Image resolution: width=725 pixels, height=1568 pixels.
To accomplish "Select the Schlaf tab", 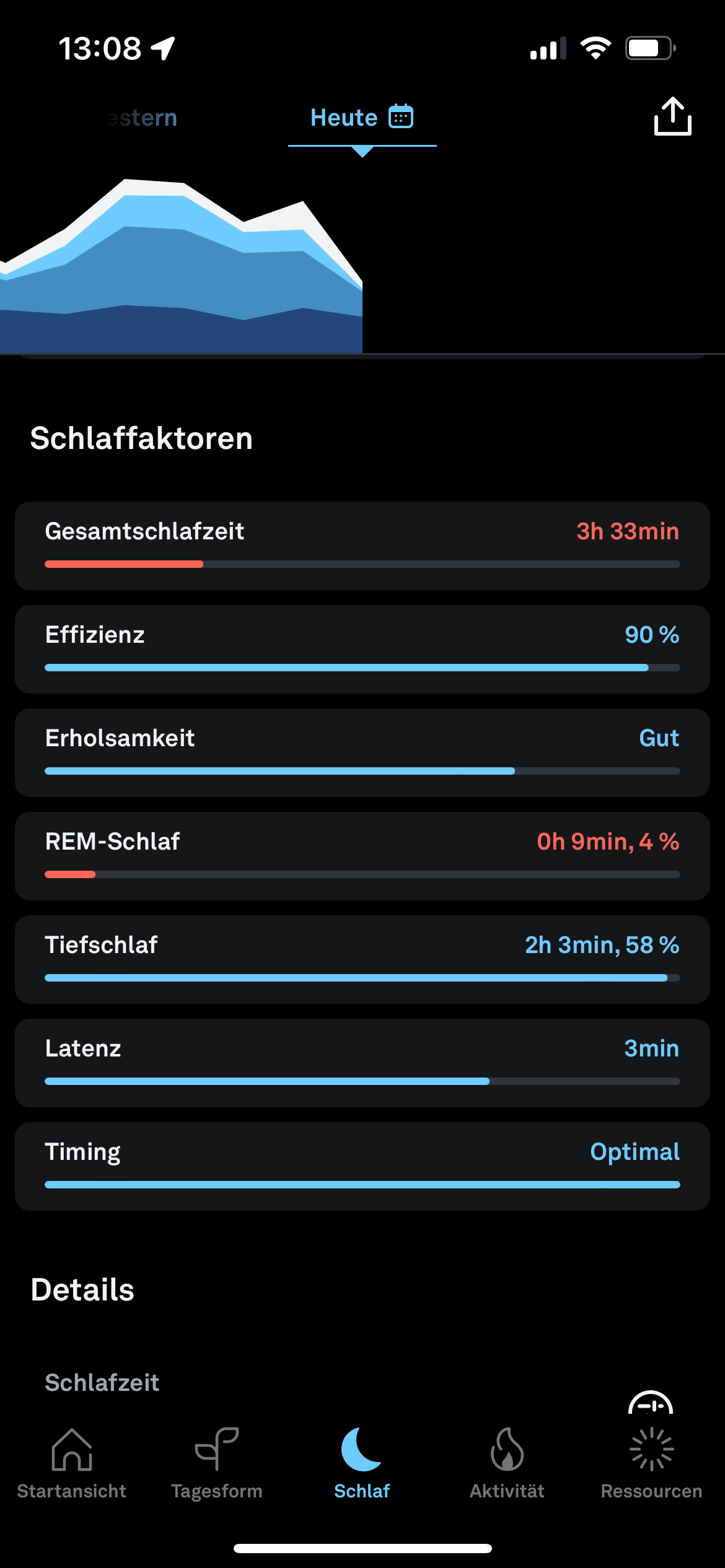I will pyautogui.click(x=362, y=1464).
